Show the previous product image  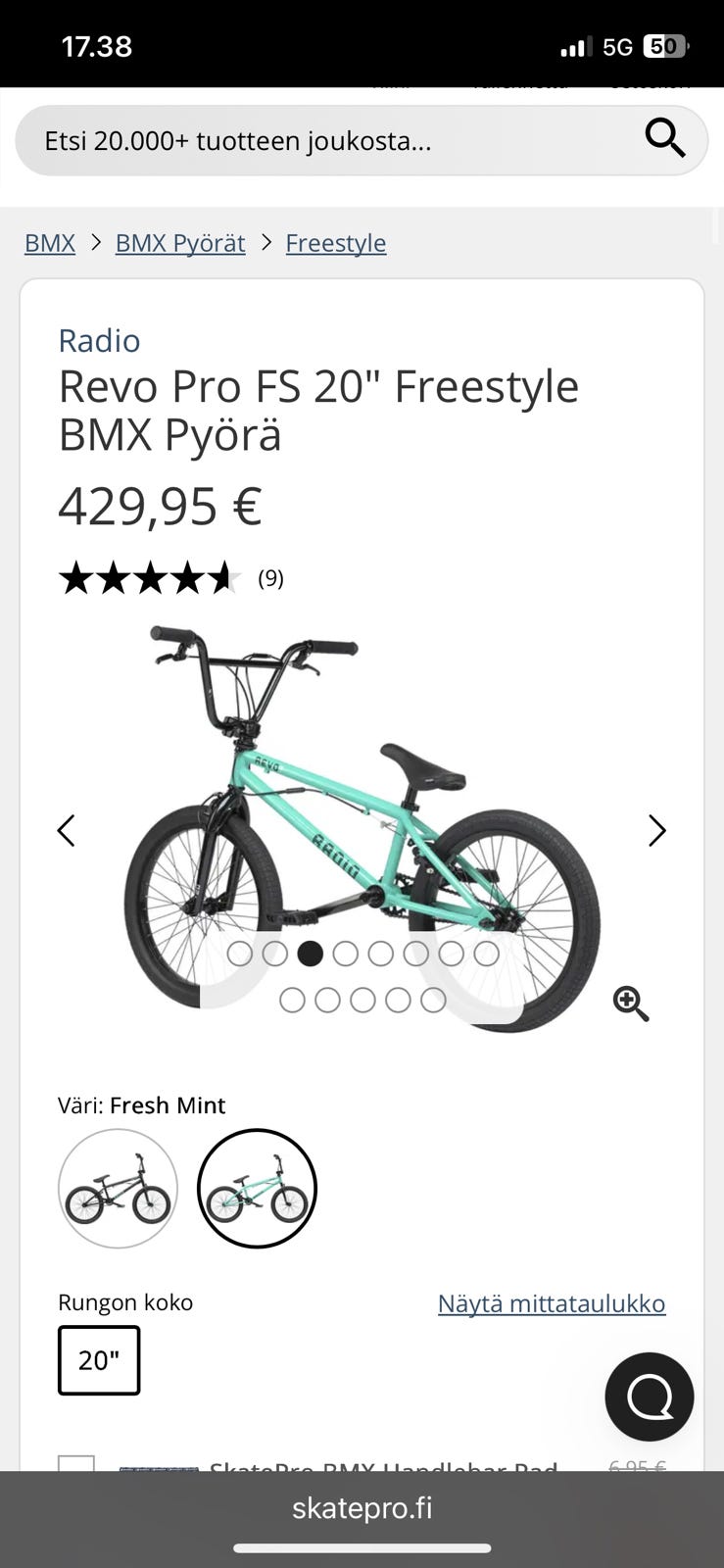66,831
